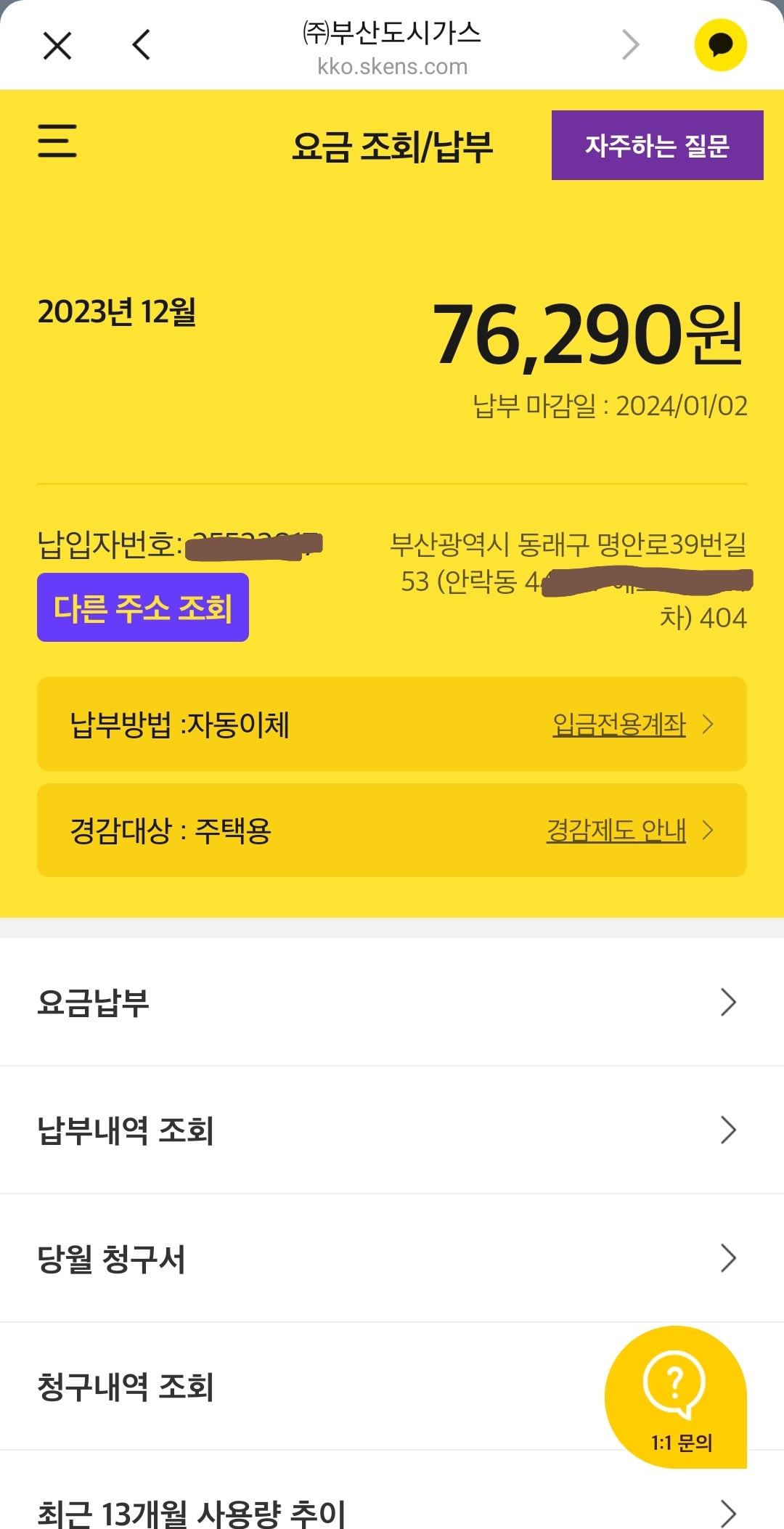This screenshot has width=784, height=1529.
Task: Open 입금전용계좌 link
Action: coord(619,724)
